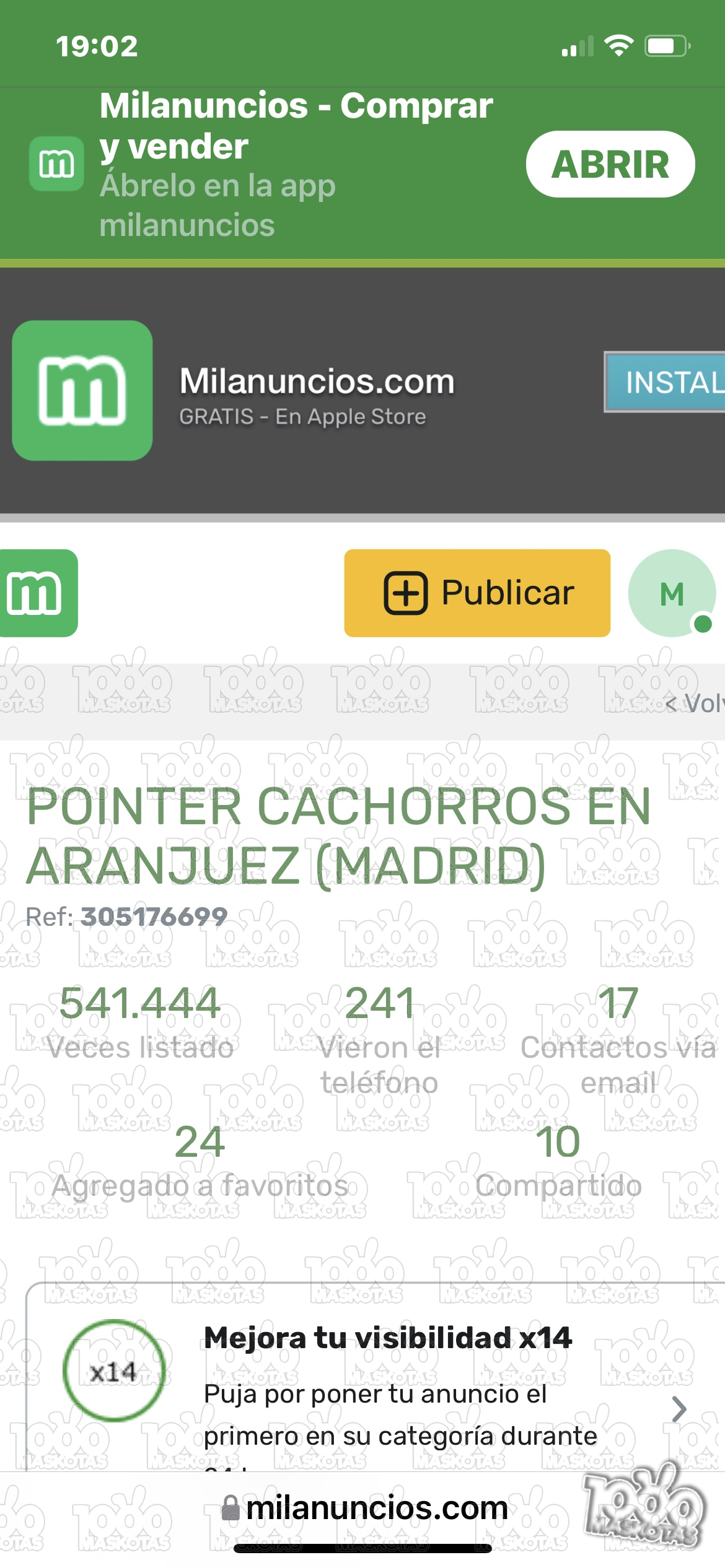Screen dimensions: 725x1568
Task: Install the Milanuncios.com app from the banner
Action: 666,382
